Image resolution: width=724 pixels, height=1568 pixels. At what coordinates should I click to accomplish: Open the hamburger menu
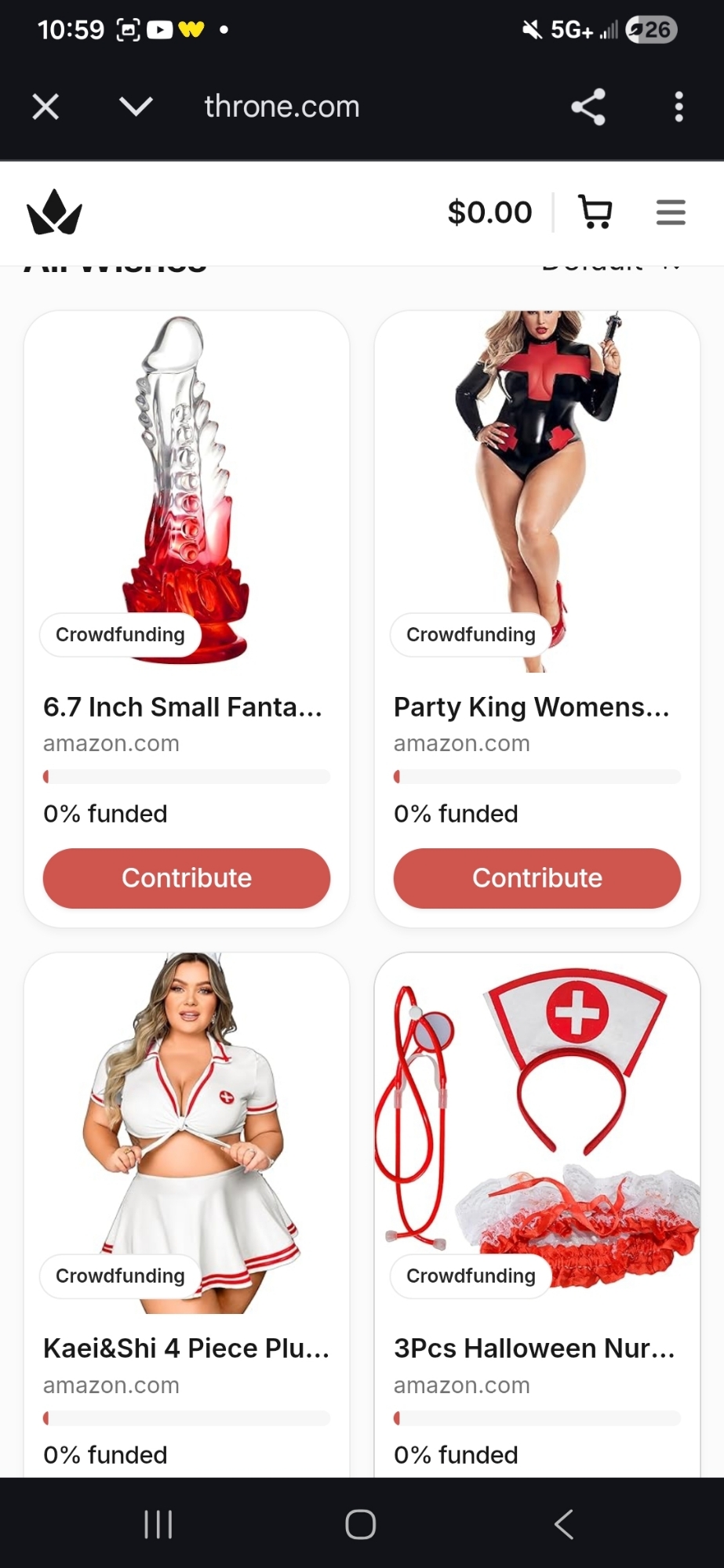pyautogui.click(x=671, y=212)
